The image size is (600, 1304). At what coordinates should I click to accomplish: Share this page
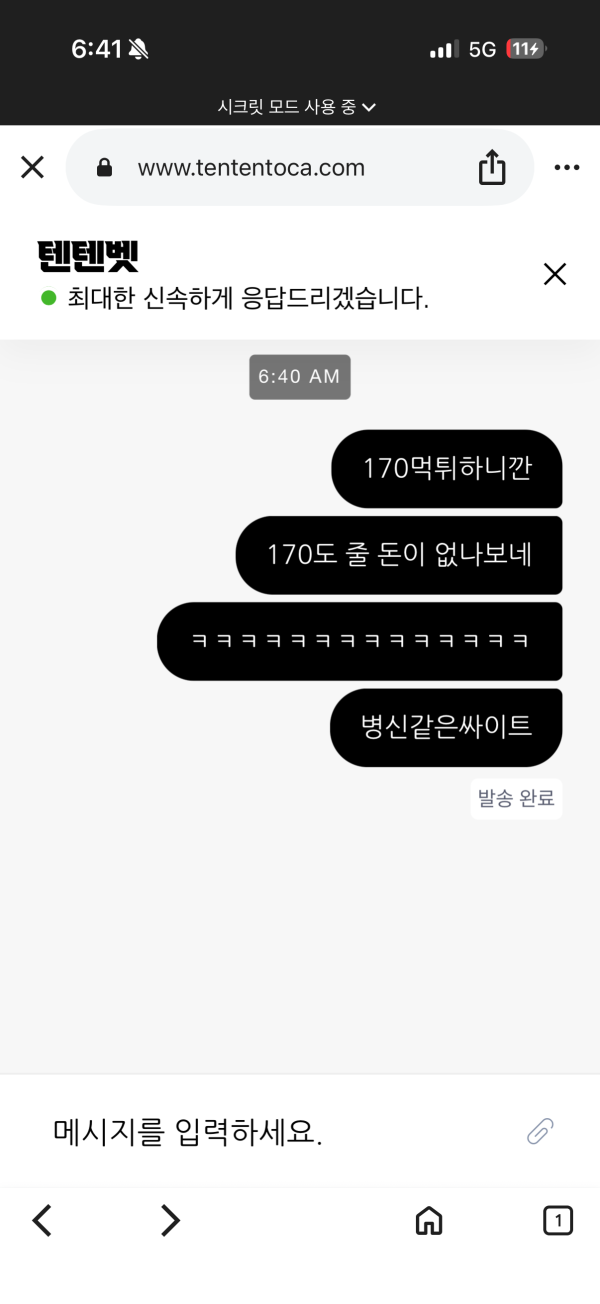pyautogui.click(x=491, y=168)
